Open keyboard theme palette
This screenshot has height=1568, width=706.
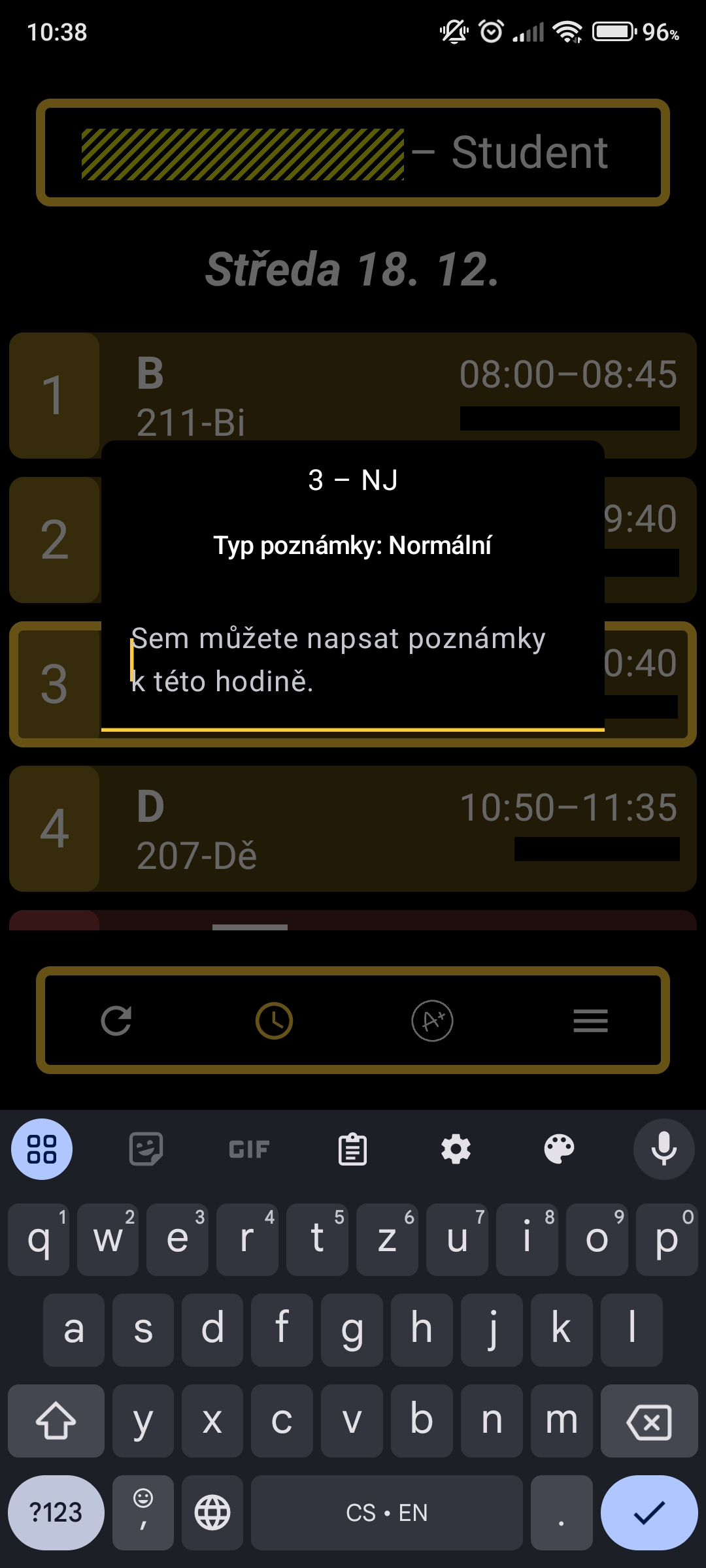559,1149
